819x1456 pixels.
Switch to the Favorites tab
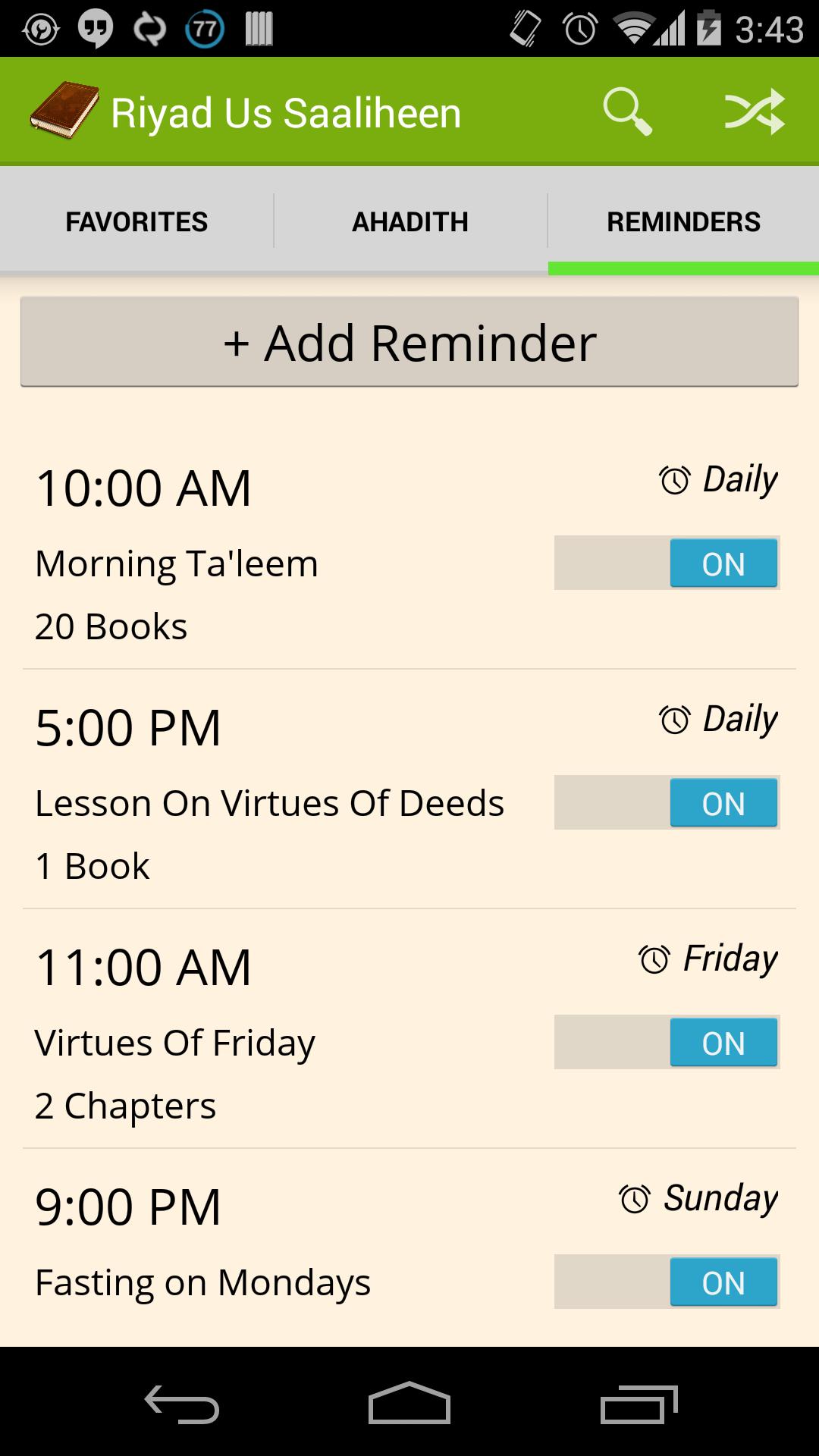[136, 221]
